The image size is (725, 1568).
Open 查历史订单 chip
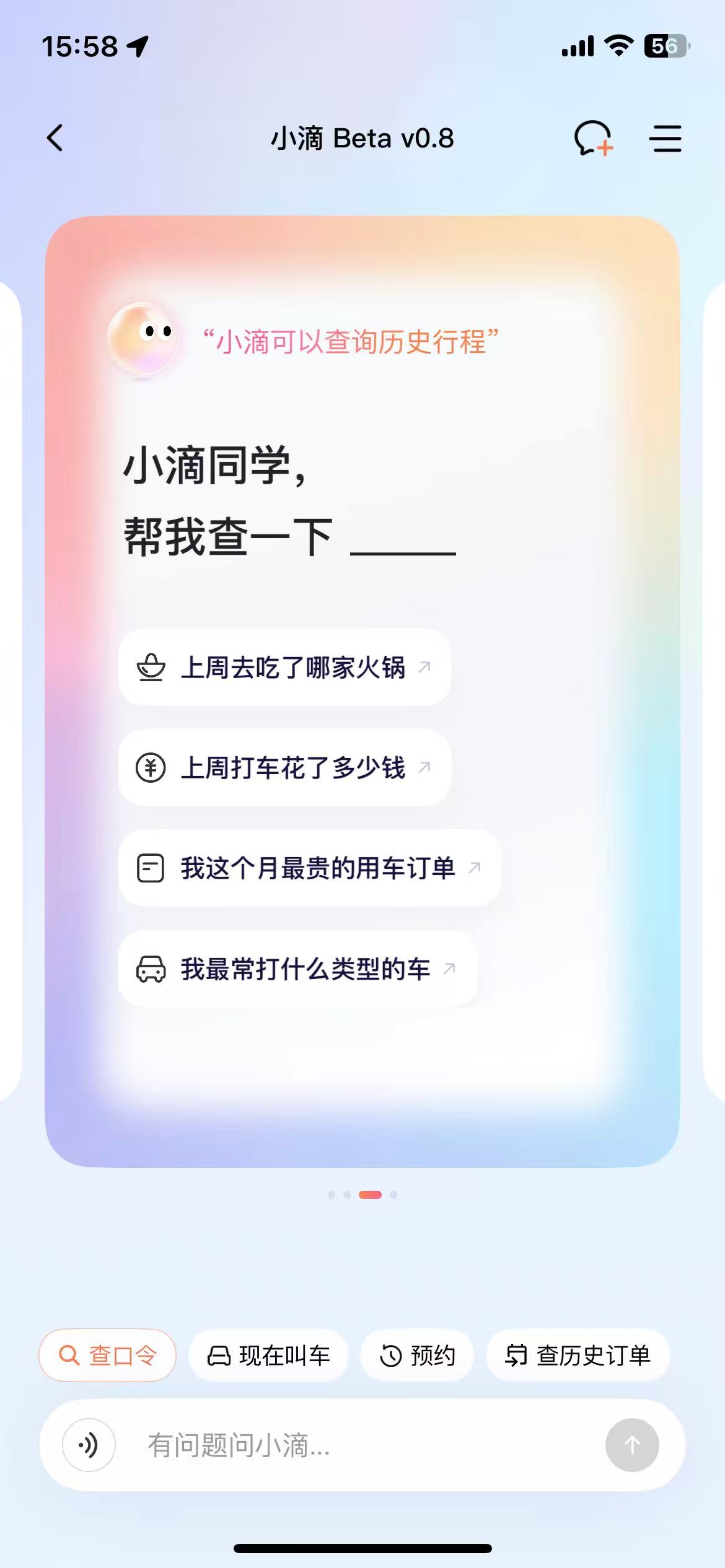578,1356
